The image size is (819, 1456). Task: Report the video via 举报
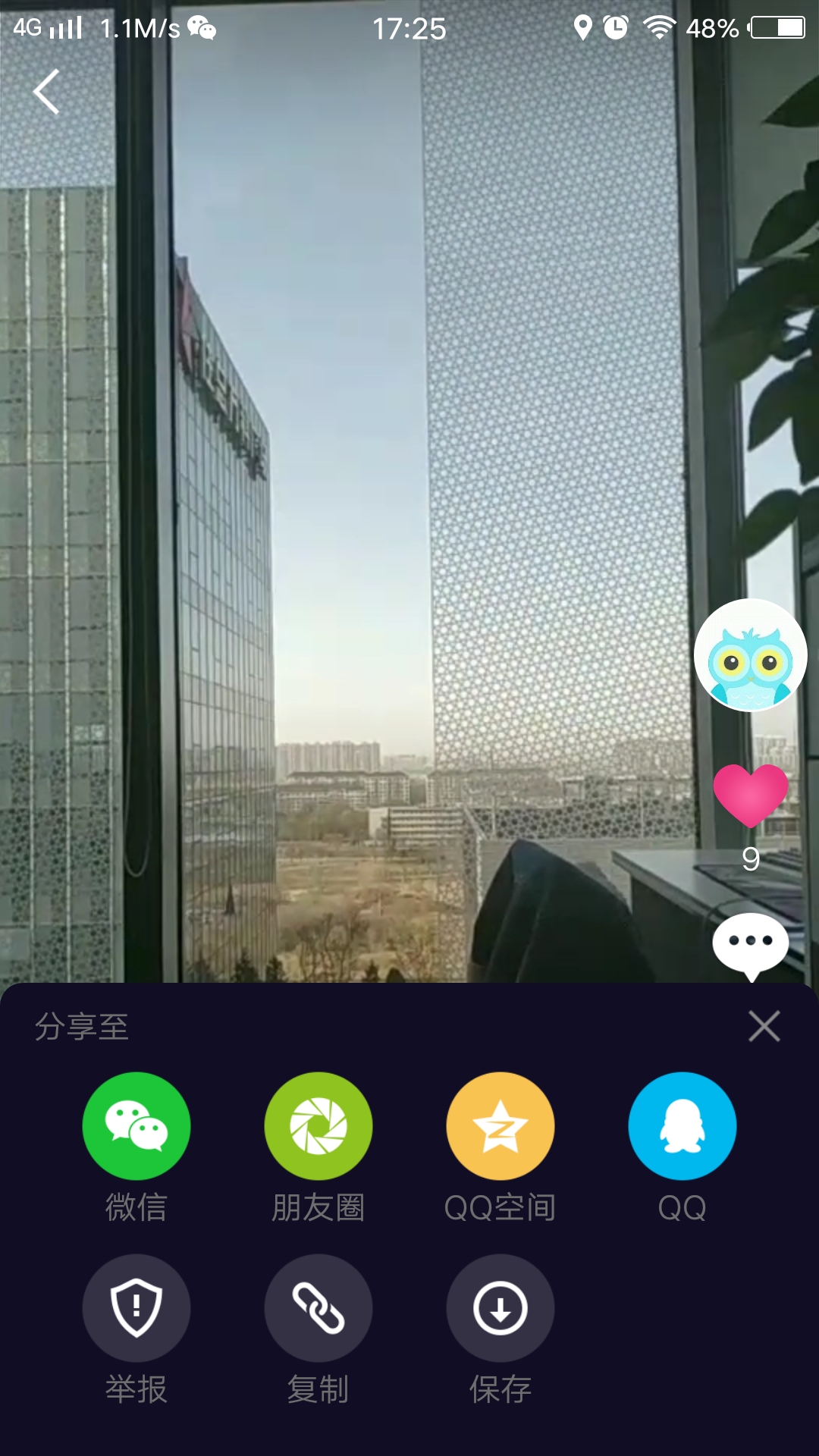click(x=136, y=1308)
